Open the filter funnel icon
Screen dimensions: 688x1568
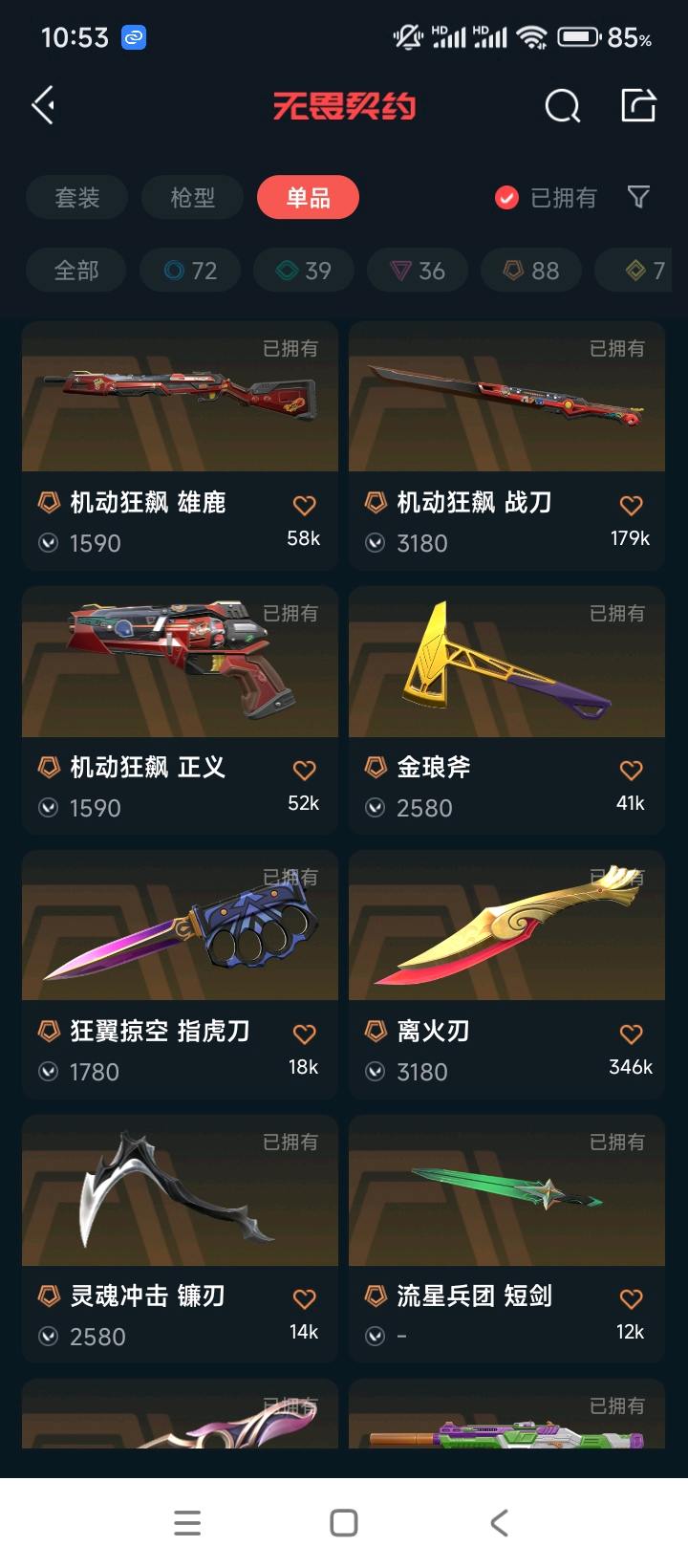pyautogui.click(x=638, y=198)
